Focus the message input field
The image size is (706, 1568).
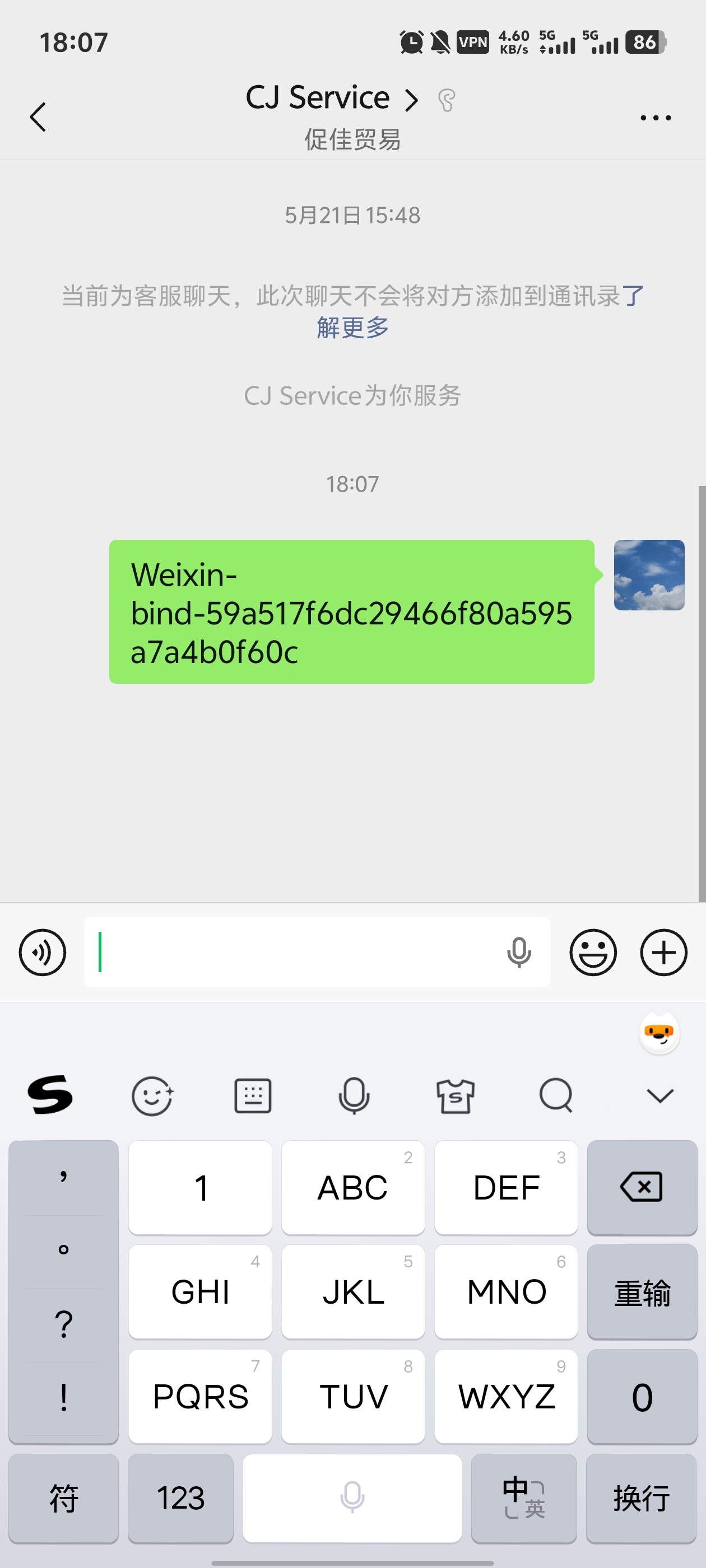click(x=292, y=952)
